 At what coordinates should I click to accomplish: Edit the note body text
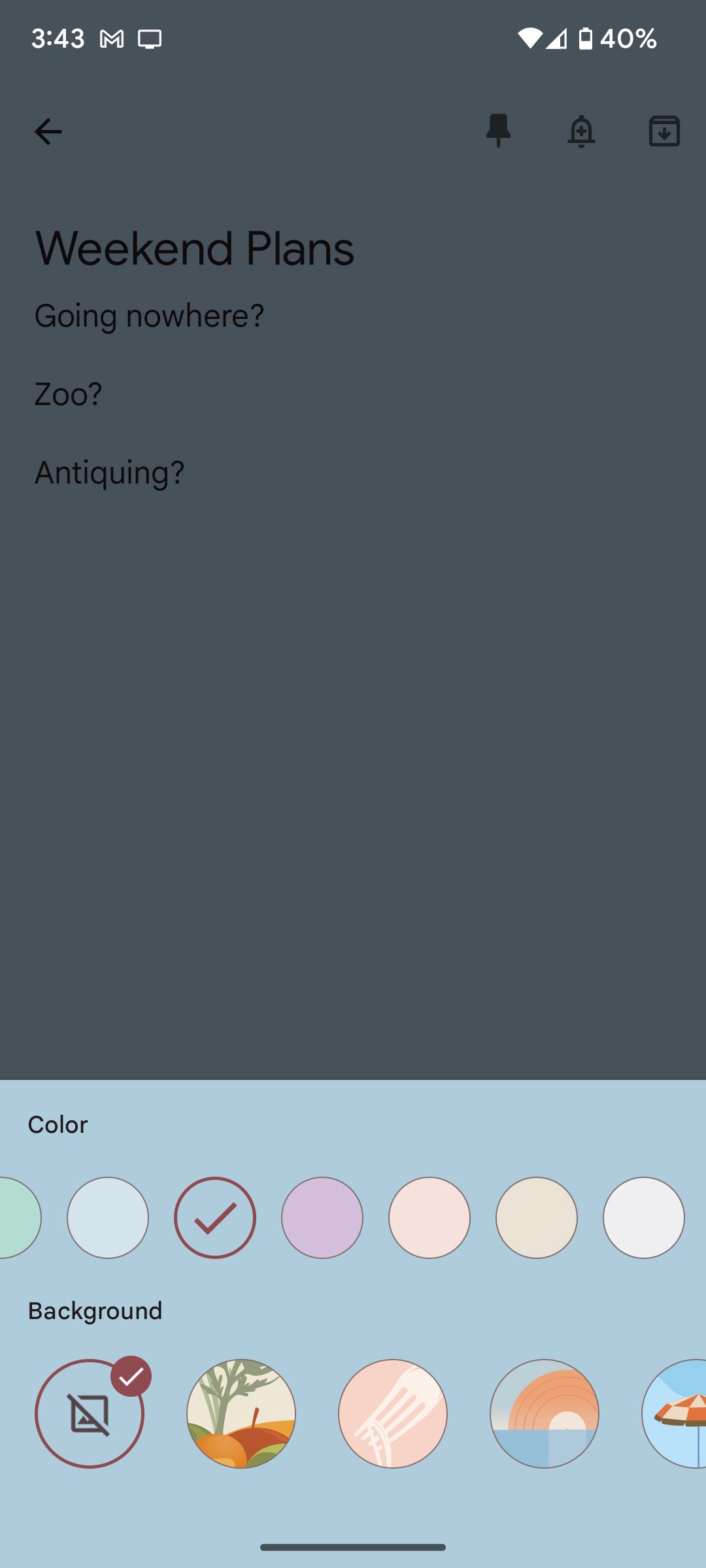click(x=150, y=394)
